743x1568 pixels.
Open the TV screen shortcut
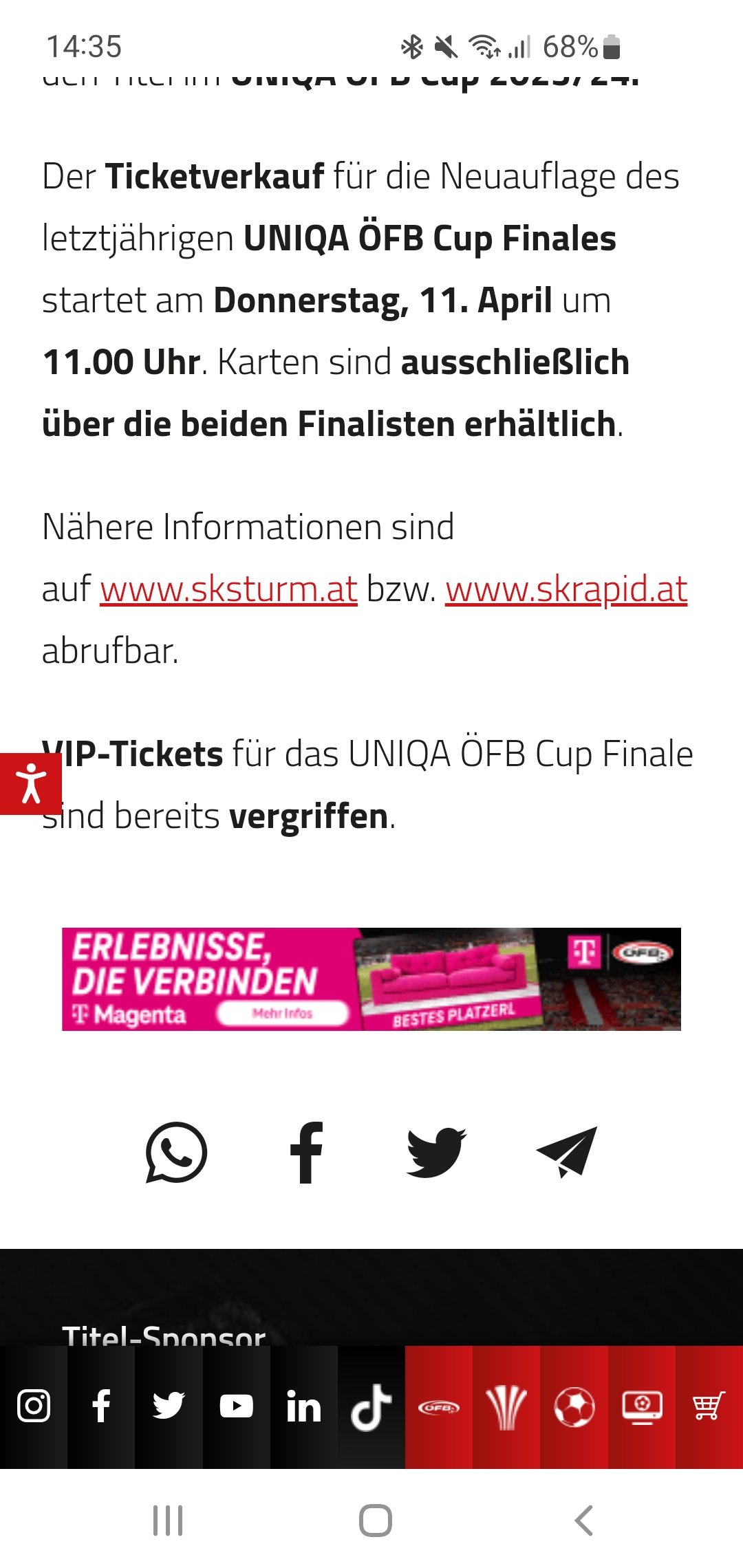(641, 1406)
